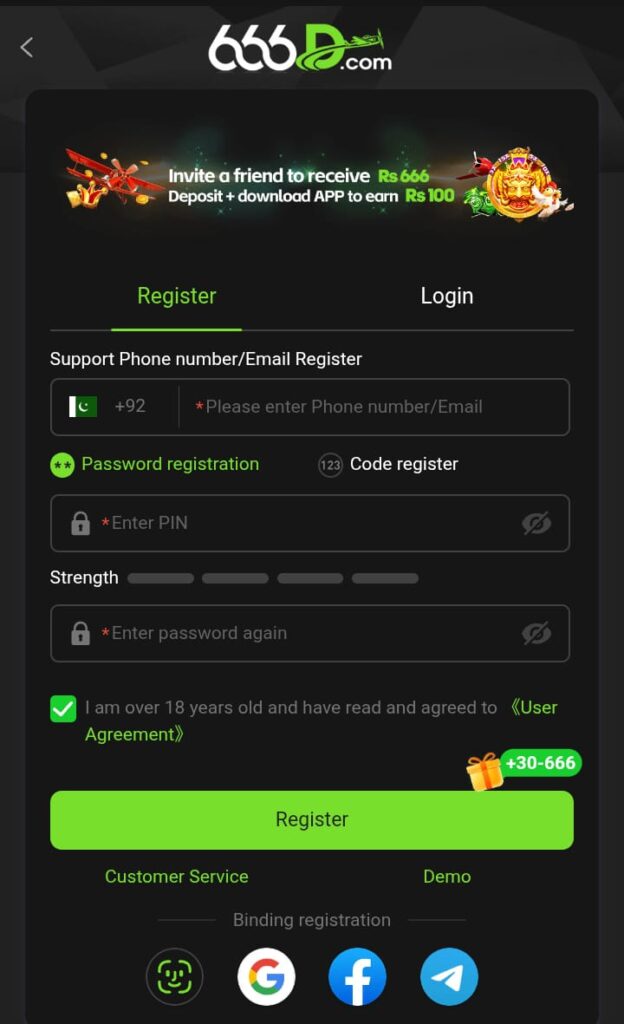The image size is (624, 1024).
Task: Reveal the confirm password with eye icon
Action: tap(537, 633)
